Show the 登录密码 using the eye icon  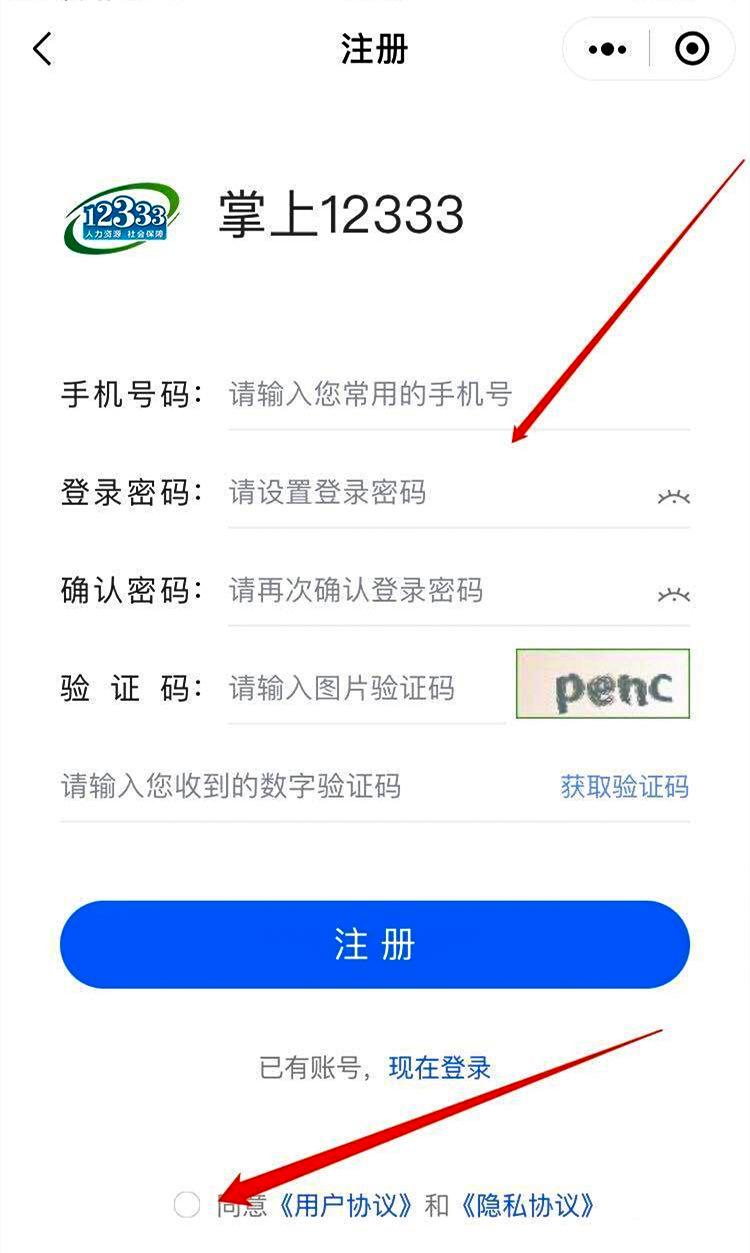point(673,495)
